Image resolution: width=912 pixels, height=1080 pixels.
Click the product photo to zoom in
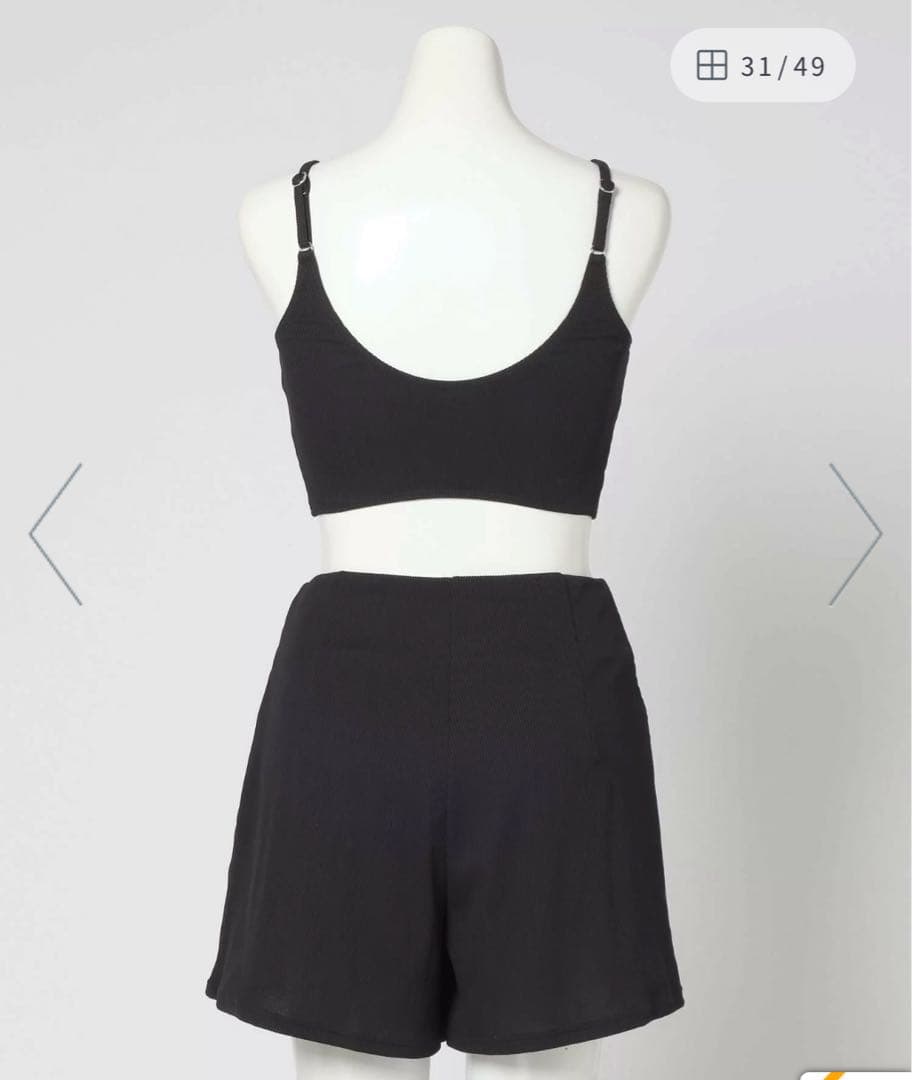tap(456, 600)
